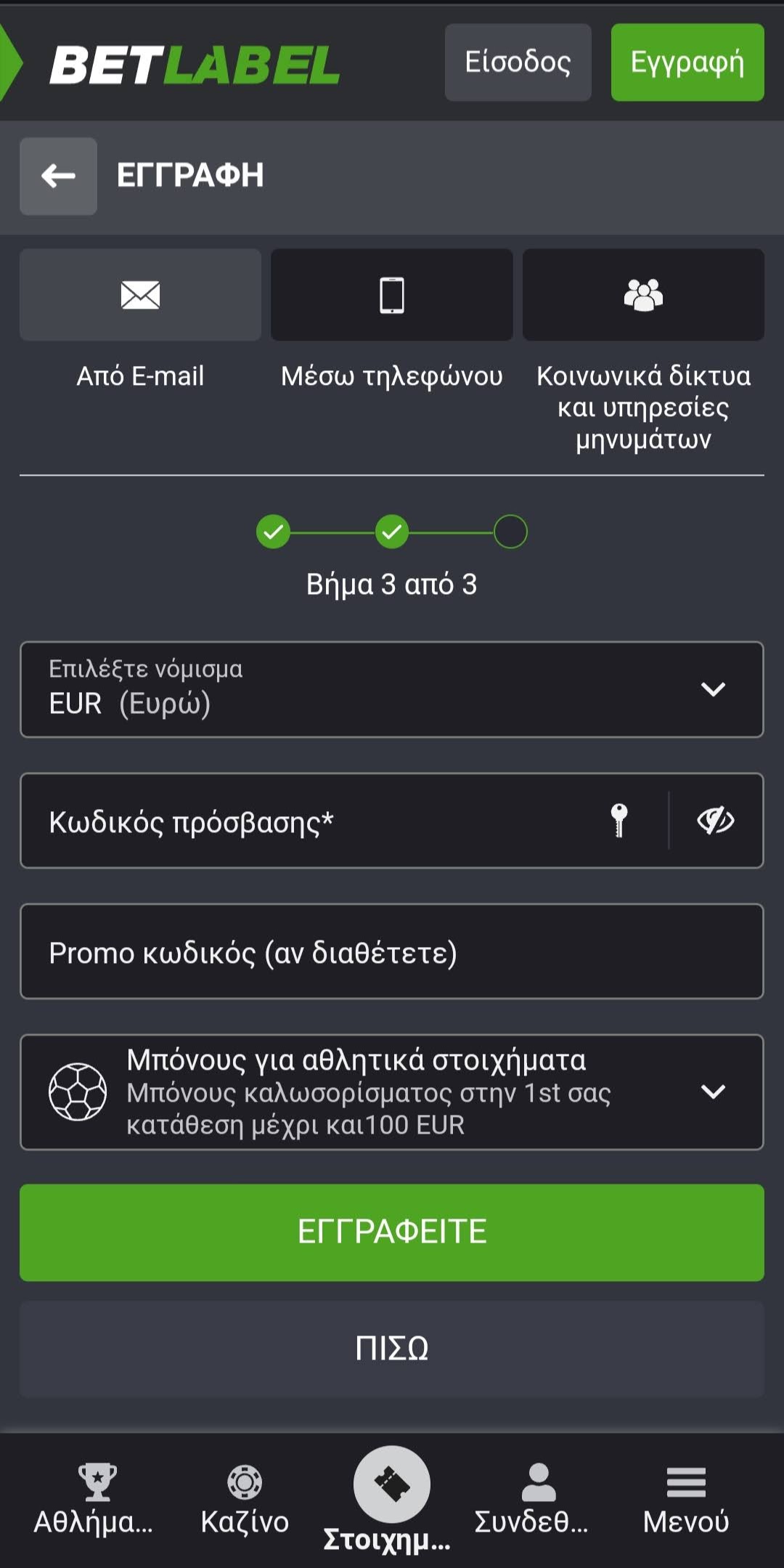The height and width of the screenshot is (1568, 784).
Task: Tap the Είσοδος login button
Action: pyautogui.click(x=518, y=62)
